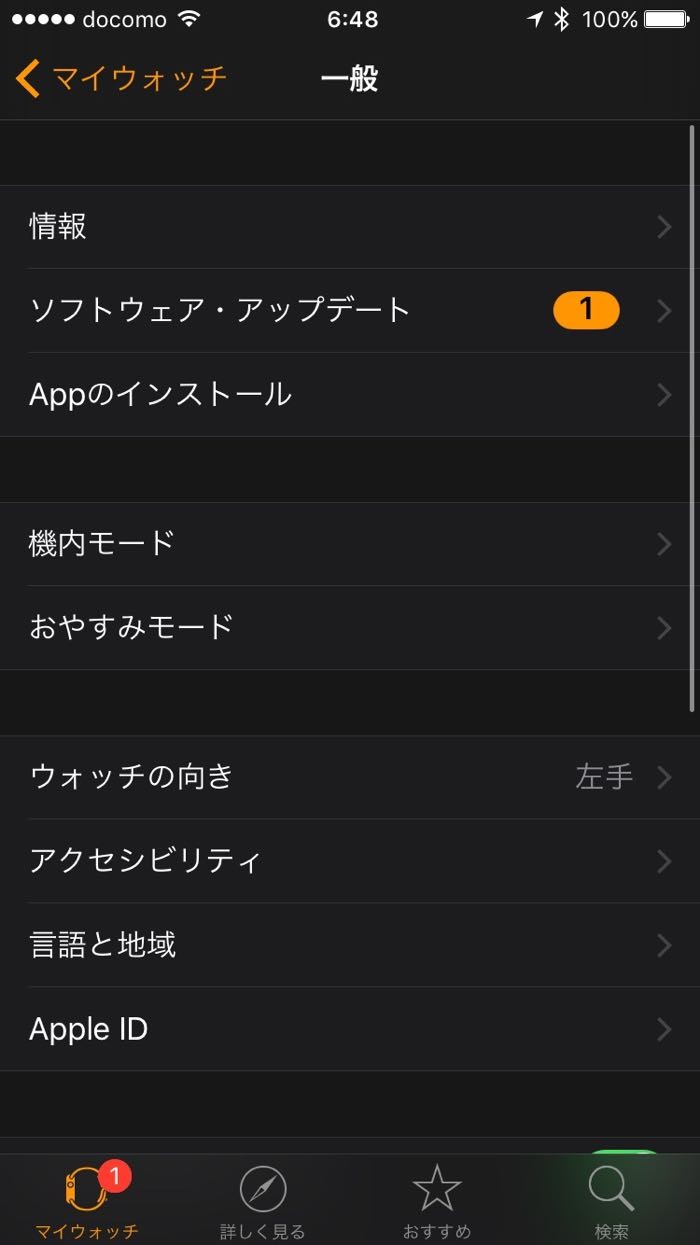This screenshot has height=1245, width=700.
Task: Switch to the マイウォッチ tab
Action: point(87,1202)
